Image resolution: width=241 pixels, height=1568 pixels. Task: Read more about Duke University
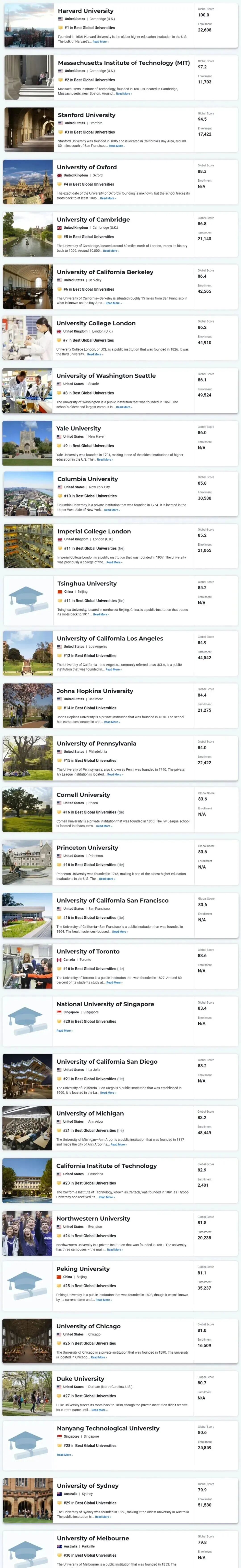[x=99, y=1410]
